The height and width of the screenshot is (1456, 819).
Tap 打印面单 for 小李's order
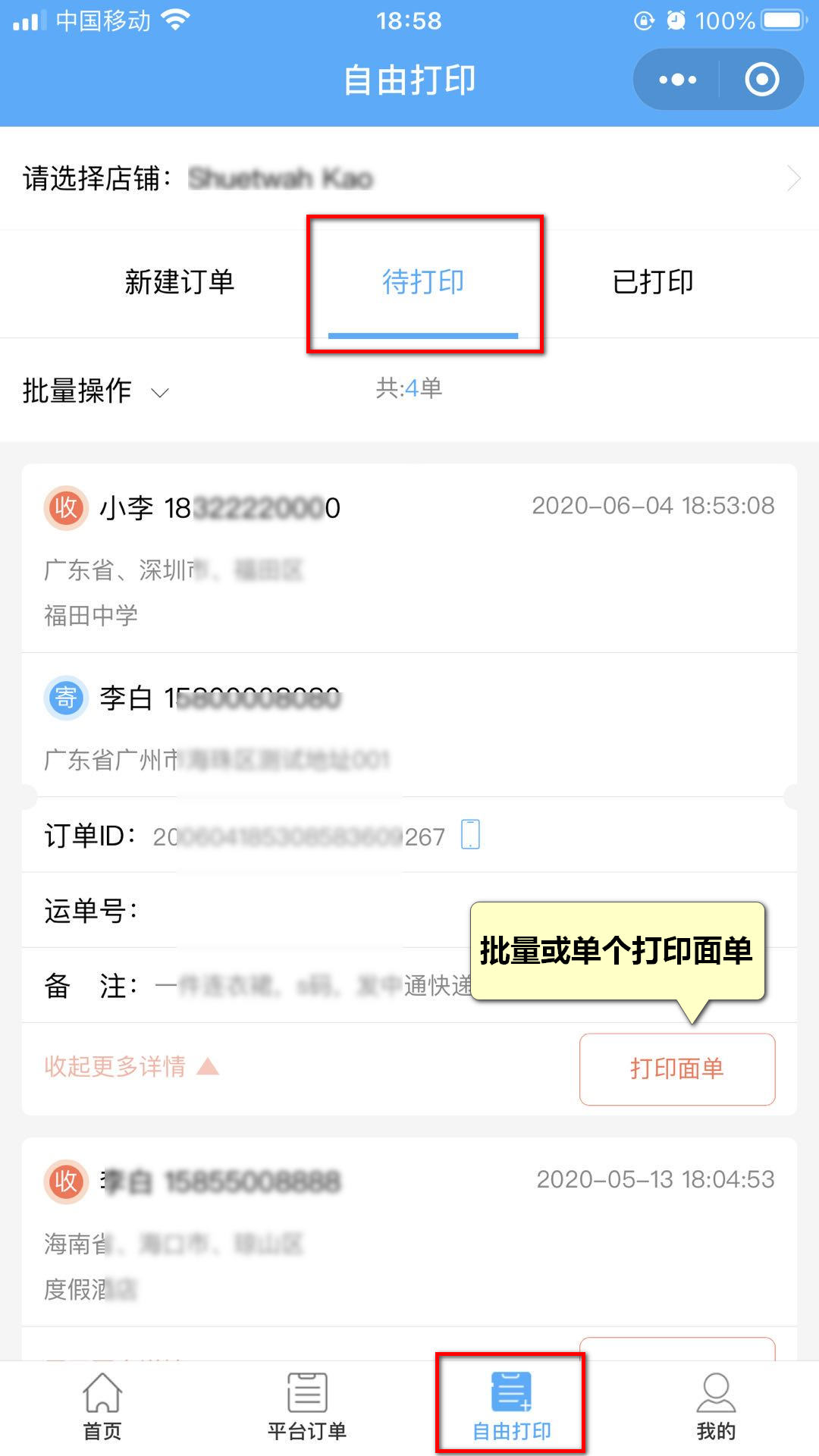coord(676,1068)
